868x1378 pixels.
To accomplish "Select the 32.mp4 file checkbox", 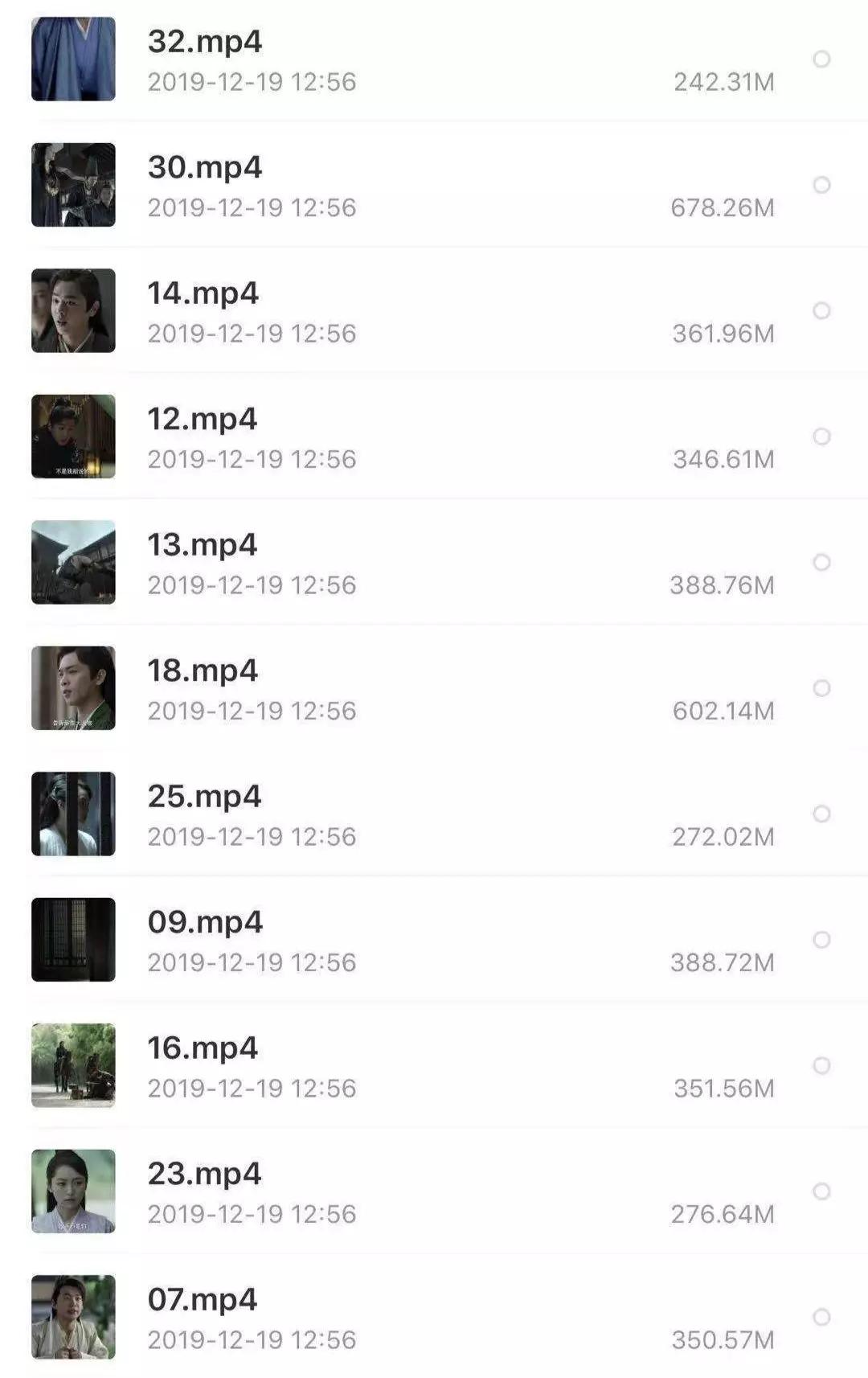I will 821,59.
